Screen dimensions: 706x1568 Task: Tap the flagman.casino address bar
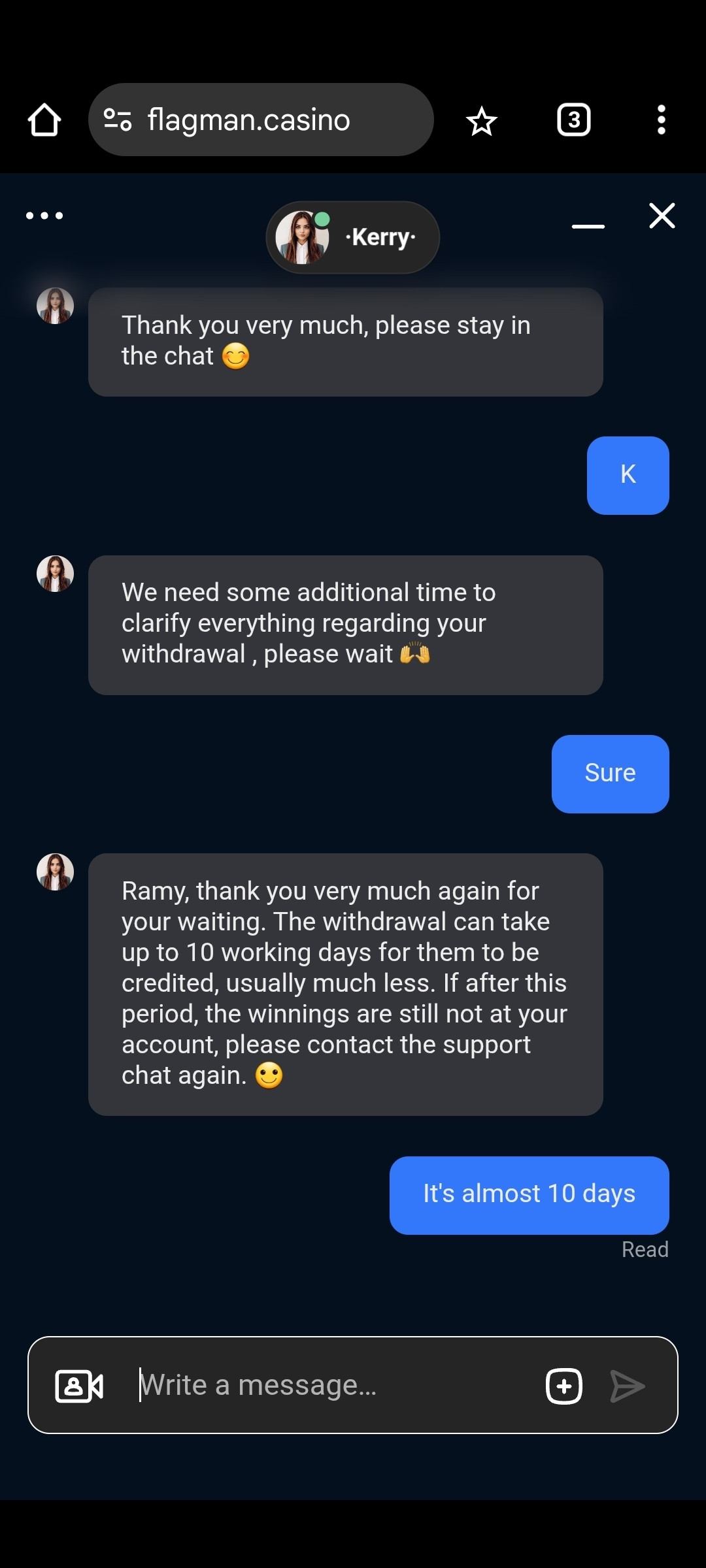tap(260, 120)
